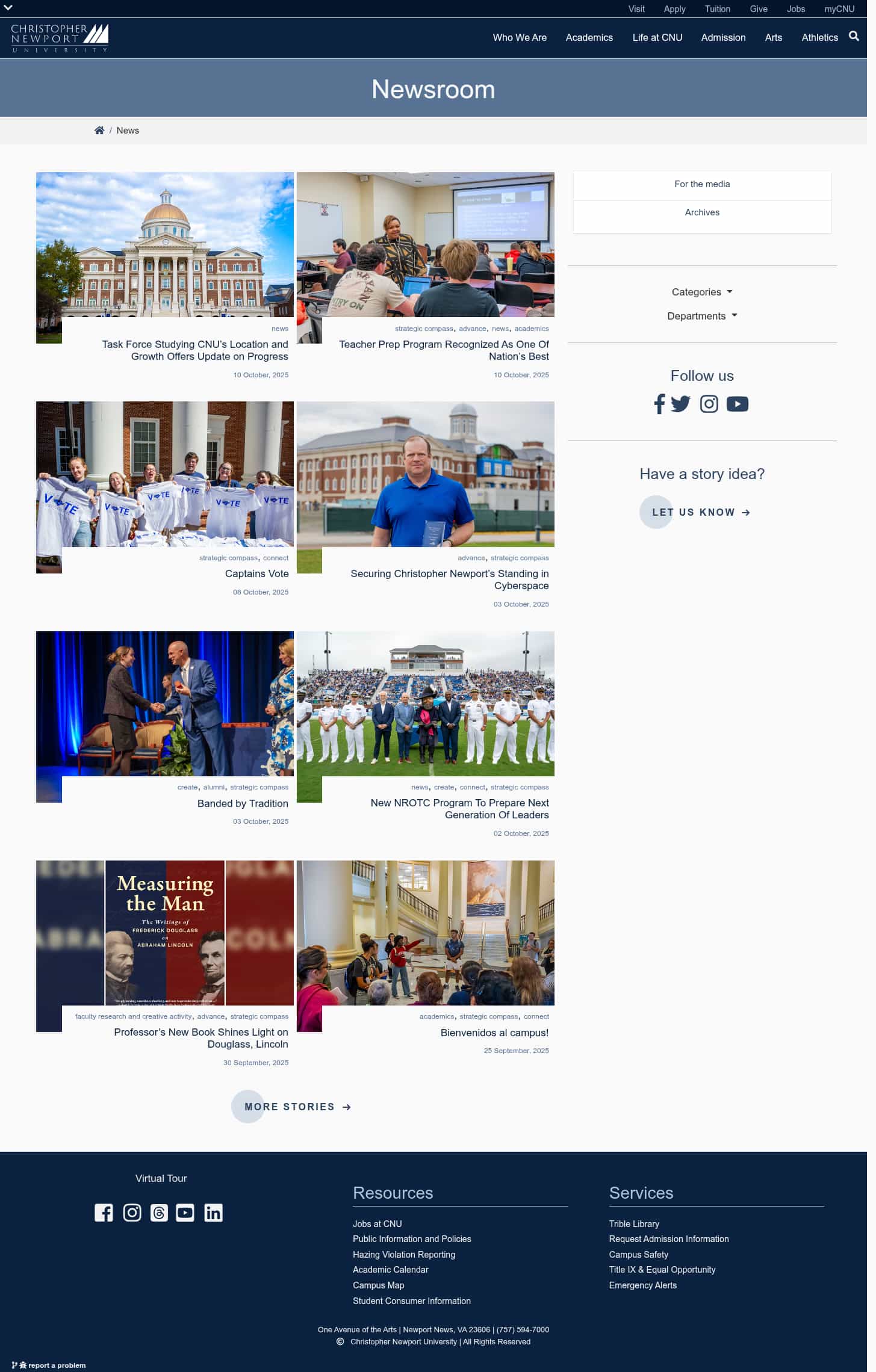Open the news Archives
The width and height of the screenshot is (876, 1372).
point(701,212)
